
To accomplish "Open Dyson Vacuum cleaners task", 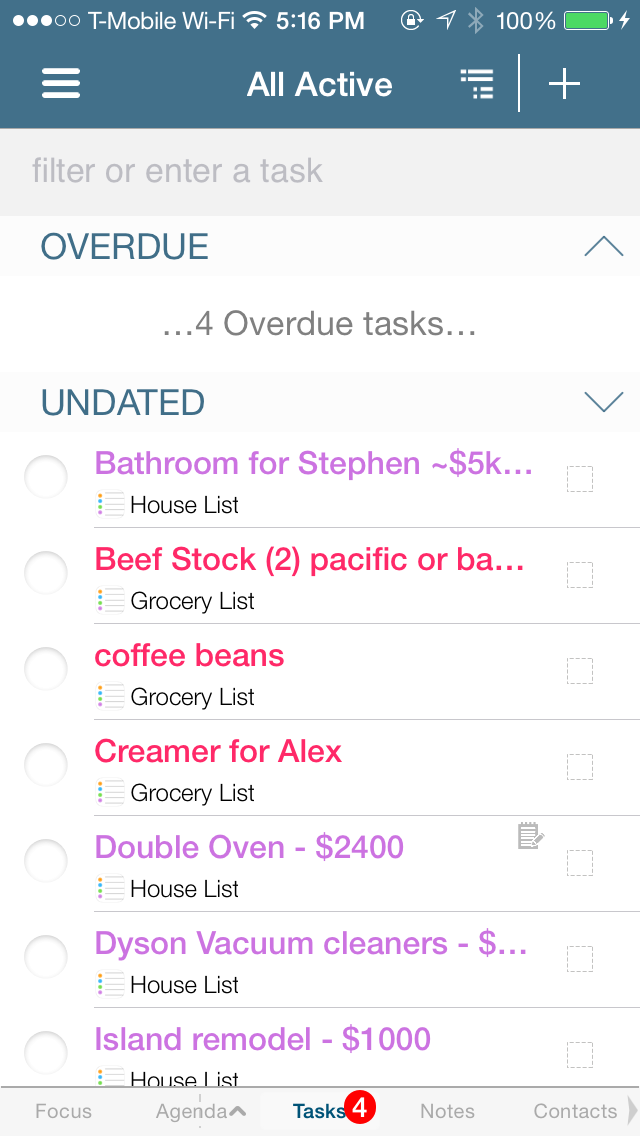I will point(310,944).
